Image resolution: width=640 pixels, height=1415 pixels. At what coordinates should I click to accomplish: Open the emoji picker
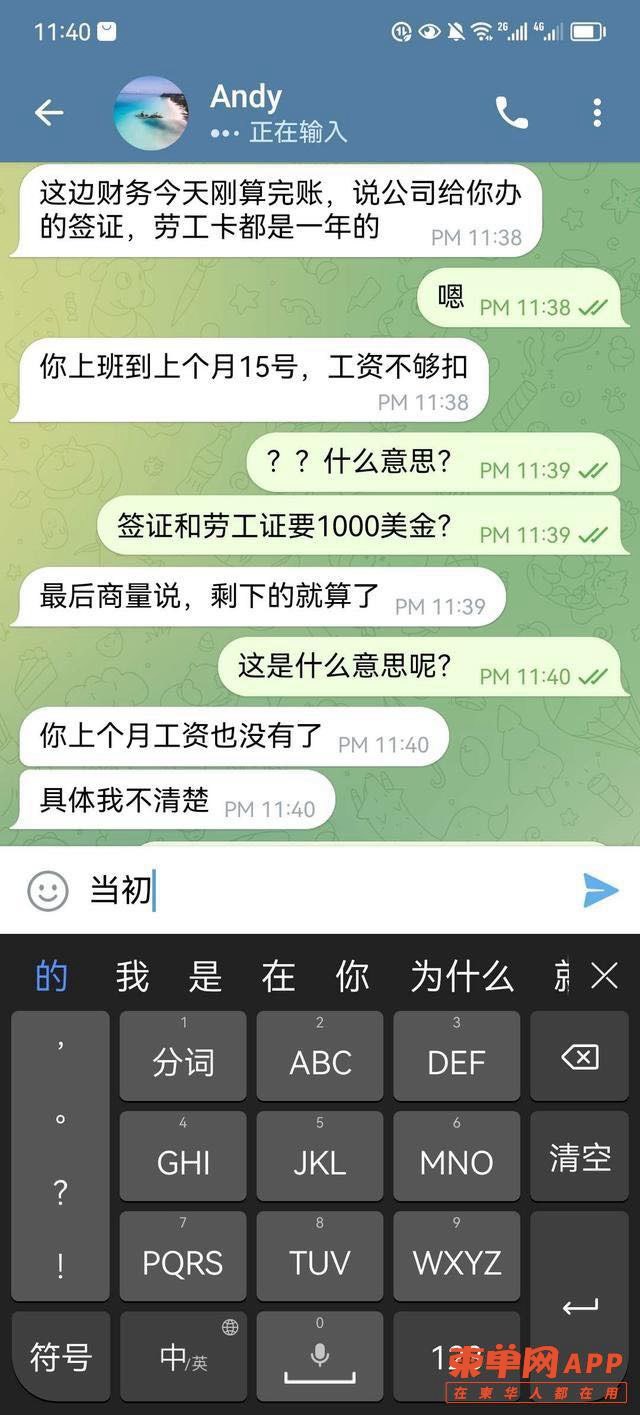[47, 890]
